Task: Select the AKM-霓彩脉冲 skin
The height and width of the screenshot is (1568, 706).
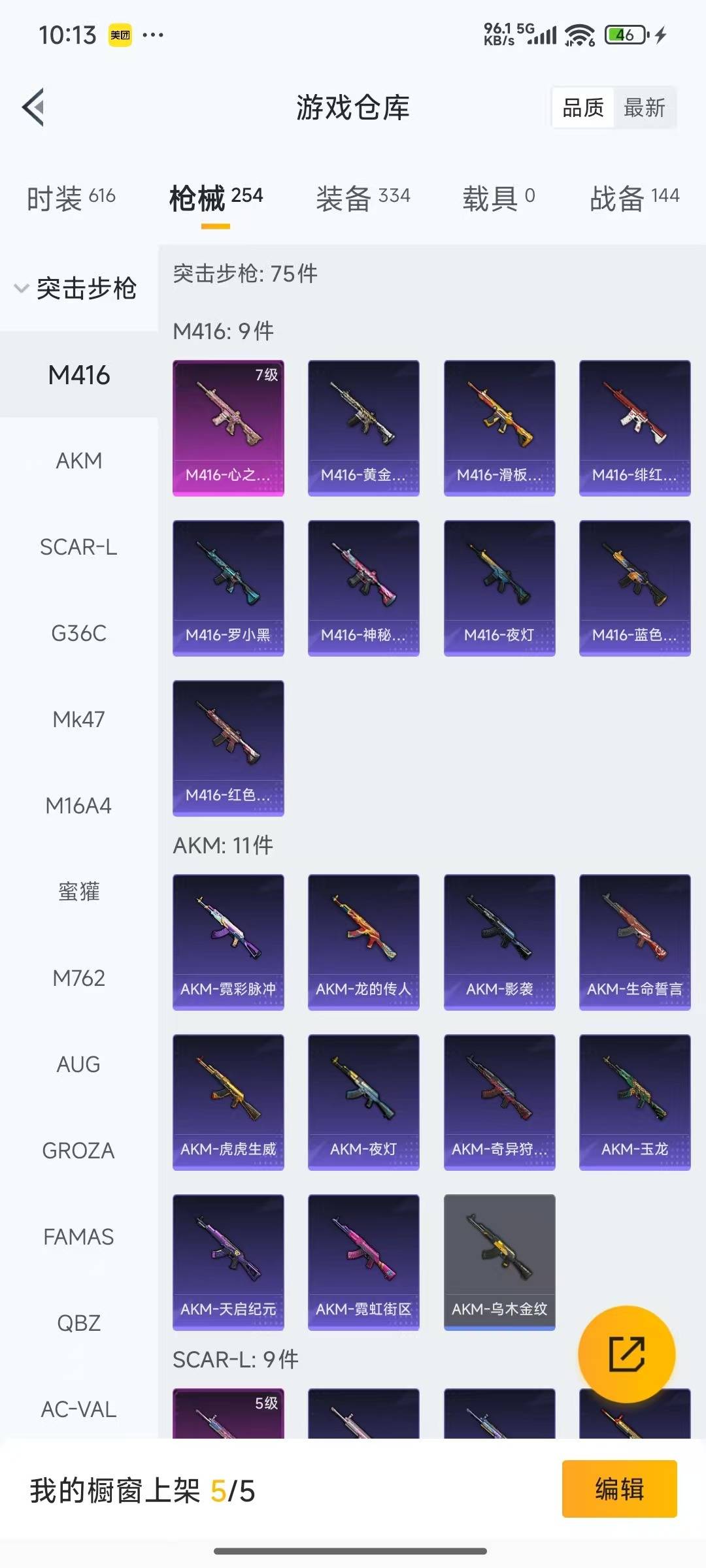Action: (228, 942)
